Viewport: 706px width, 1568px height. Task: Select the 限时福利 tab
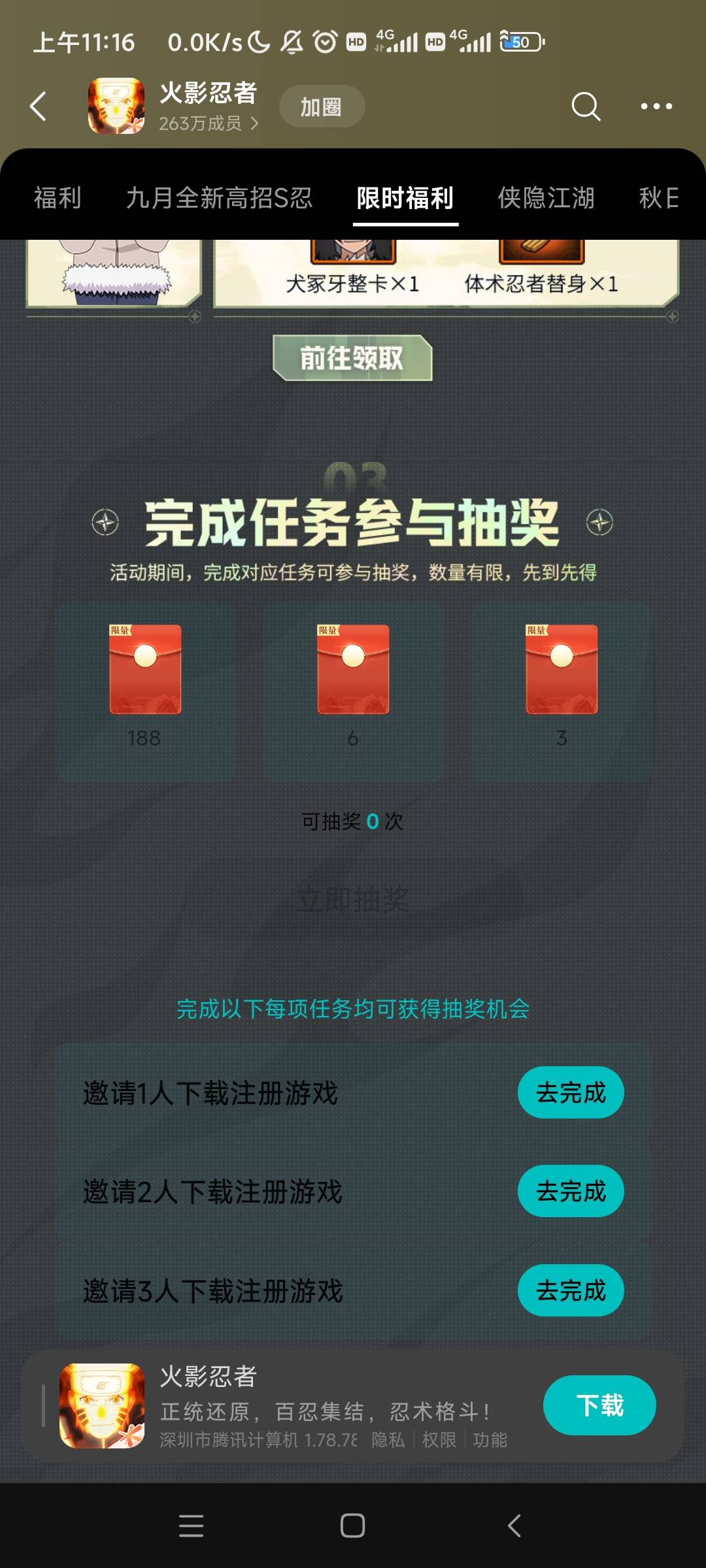pos(405,198)
